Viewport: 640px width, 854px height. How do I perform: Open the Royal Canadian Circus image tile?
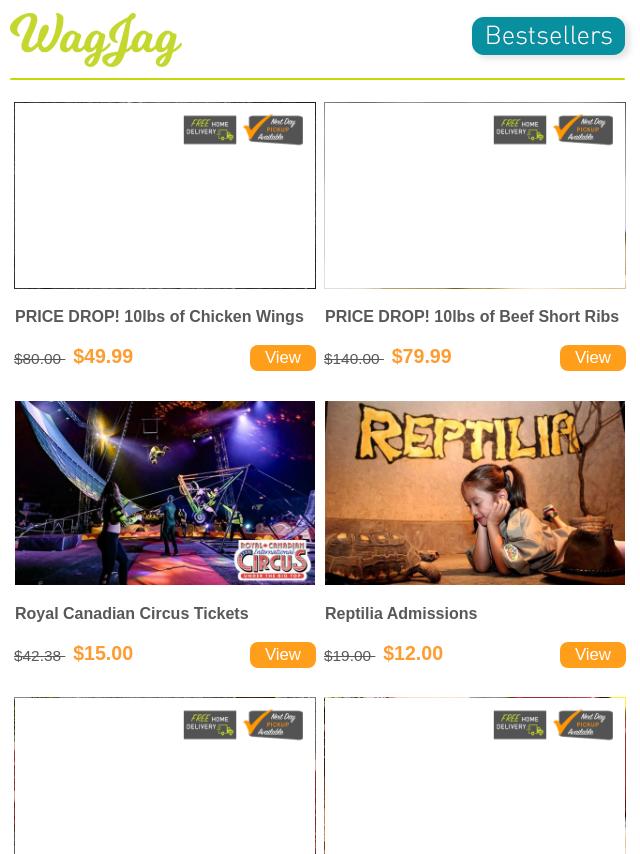tap(165, 492)
